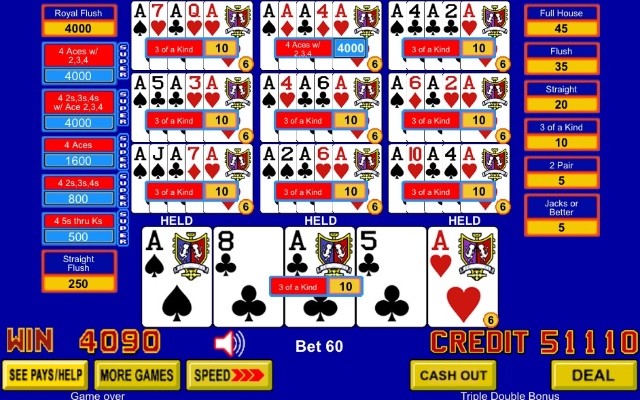Image resolution: width=640 pixels, height=400 pixels.
Task: Tap the DEAL button
Action: (593, 375)
